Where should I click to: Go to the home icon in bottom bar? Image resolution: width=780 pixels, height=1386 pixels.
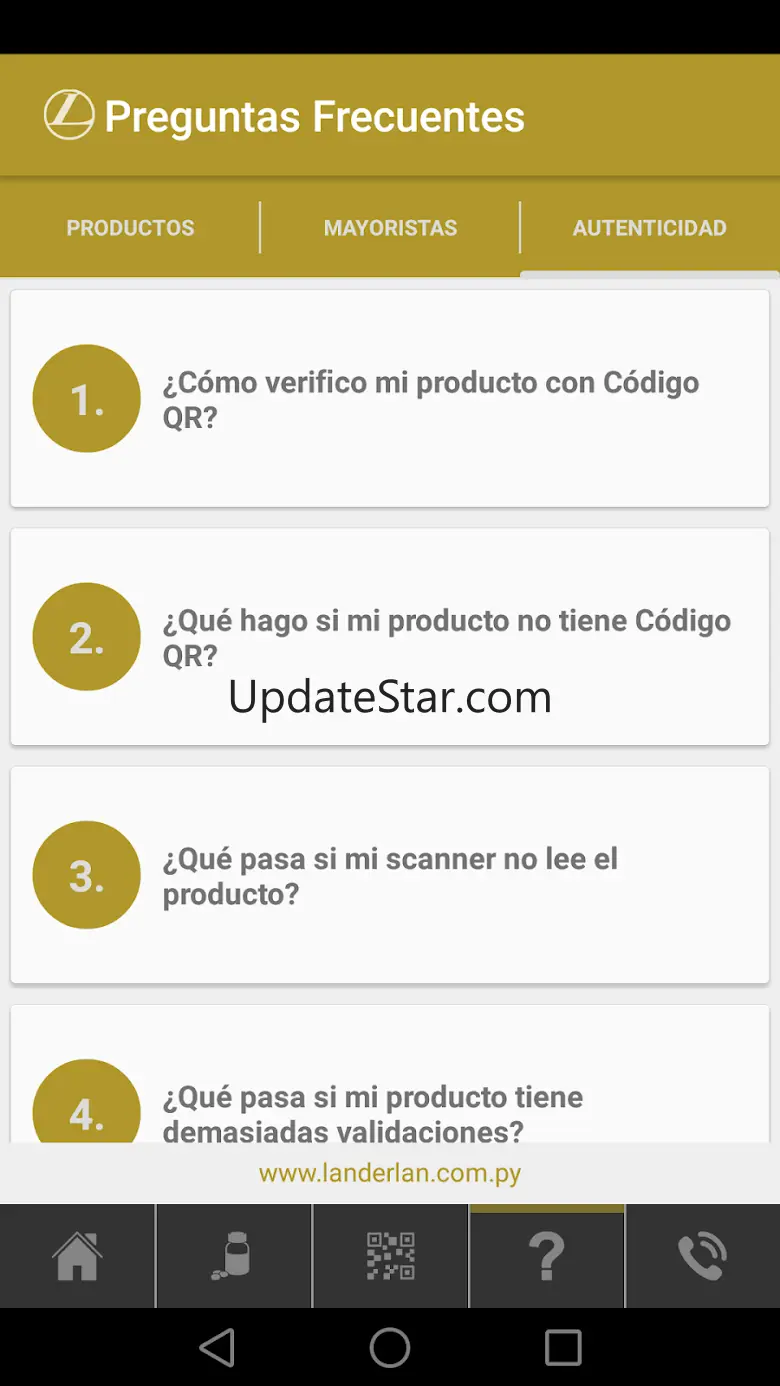[x=78, y=1256]
